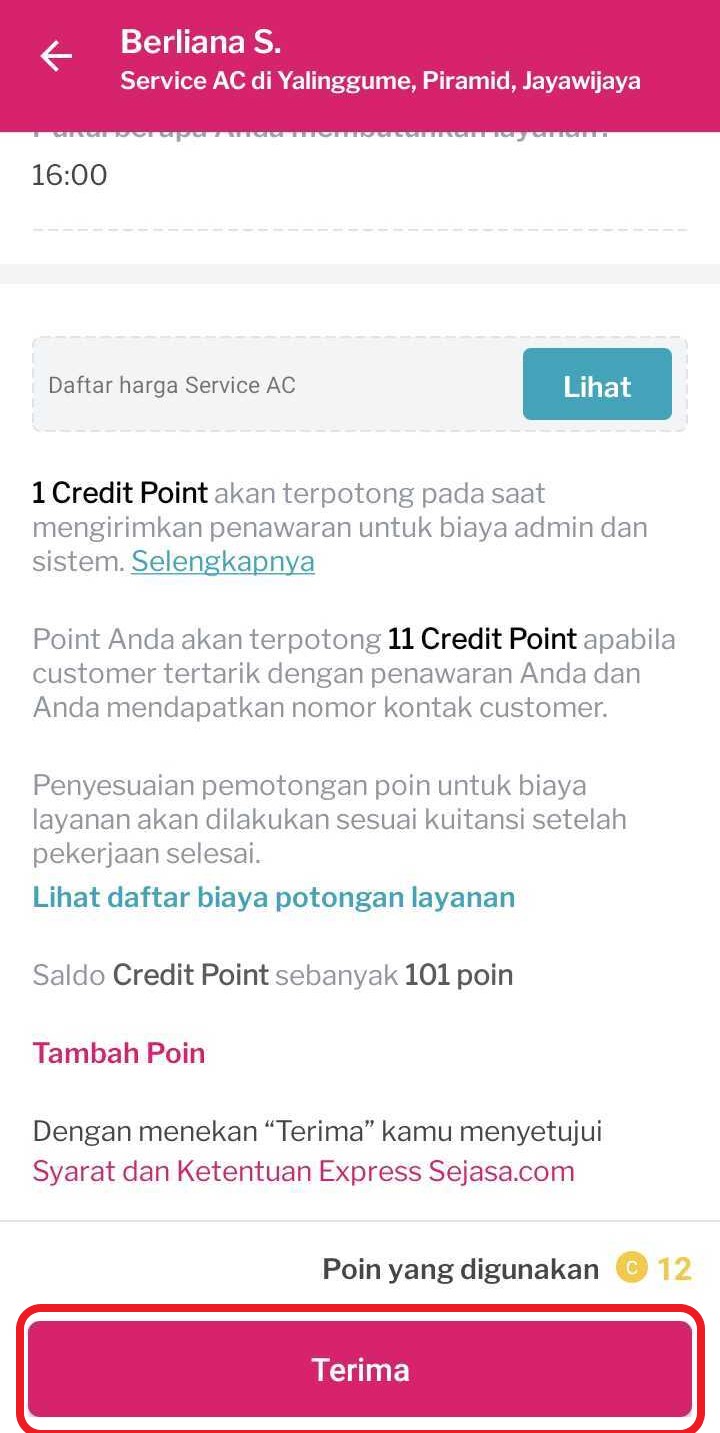Tap the customer name Berliana S. in header

pyautogui.click(x=200, y=41)
